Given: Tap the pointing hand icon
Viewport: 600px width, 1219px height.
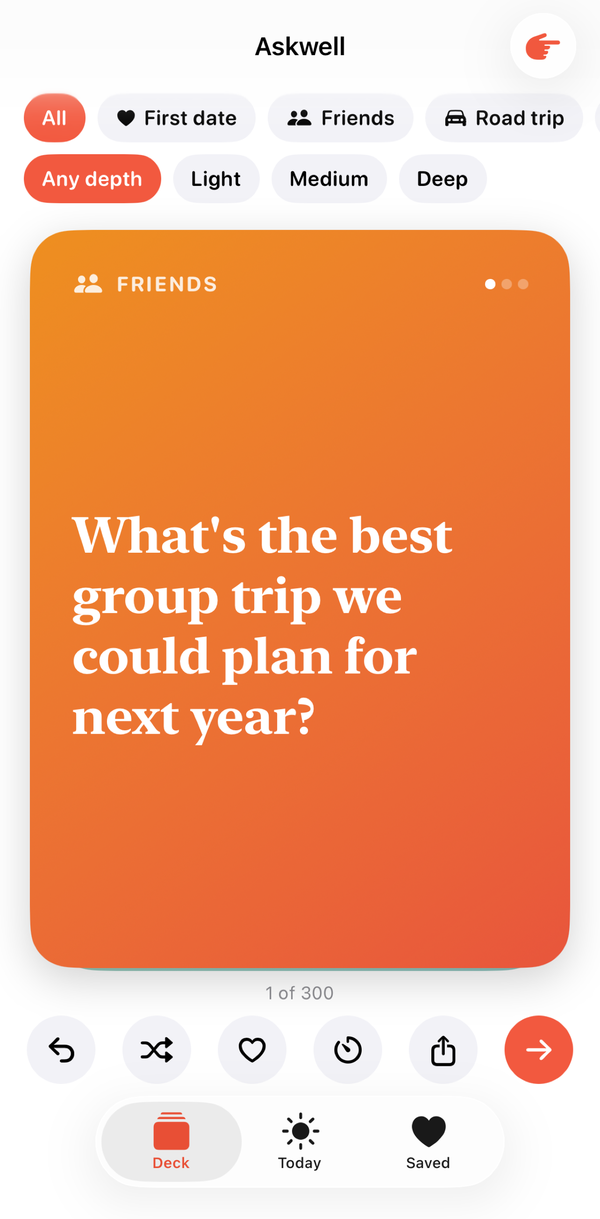Looking at the screenshot, I should pos(543,46).
